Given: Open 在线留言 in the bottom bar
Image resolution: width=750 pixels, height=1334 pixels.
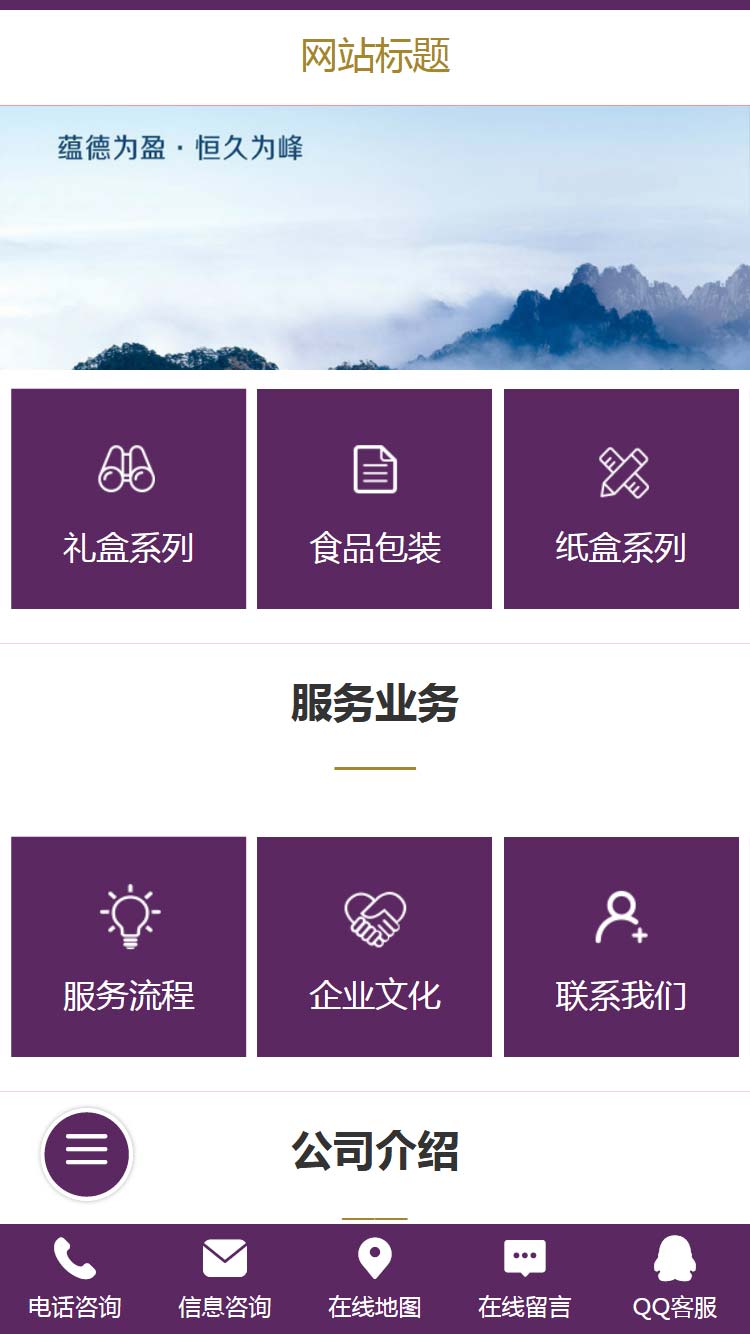Looking at the screenshot, I should click(x=525, y=1279).
